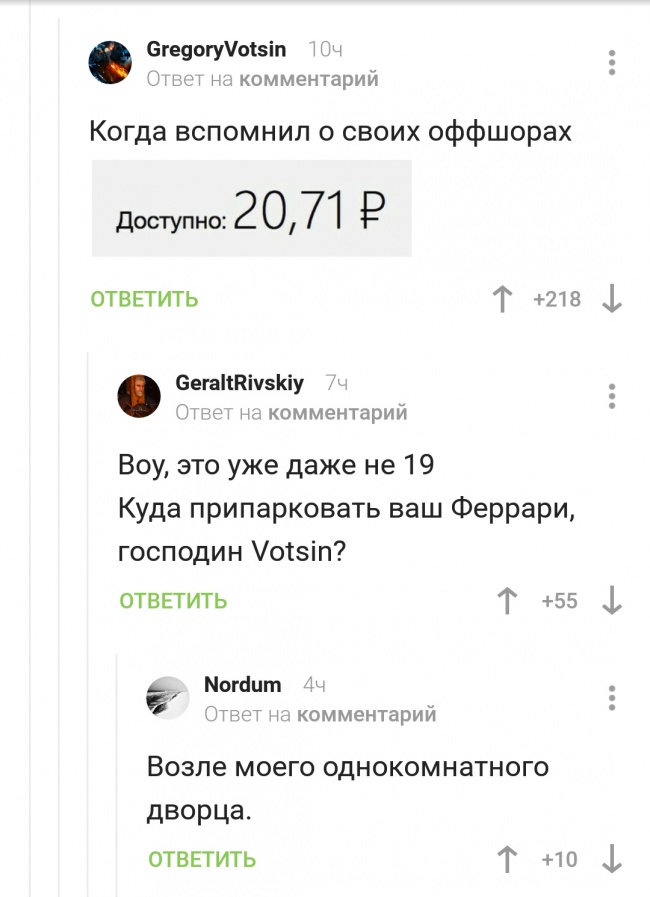The width and height of the screenshot is (650, 897).
Task: Upvote GeraltRivskiy's comment
Action: pos(509,601)
